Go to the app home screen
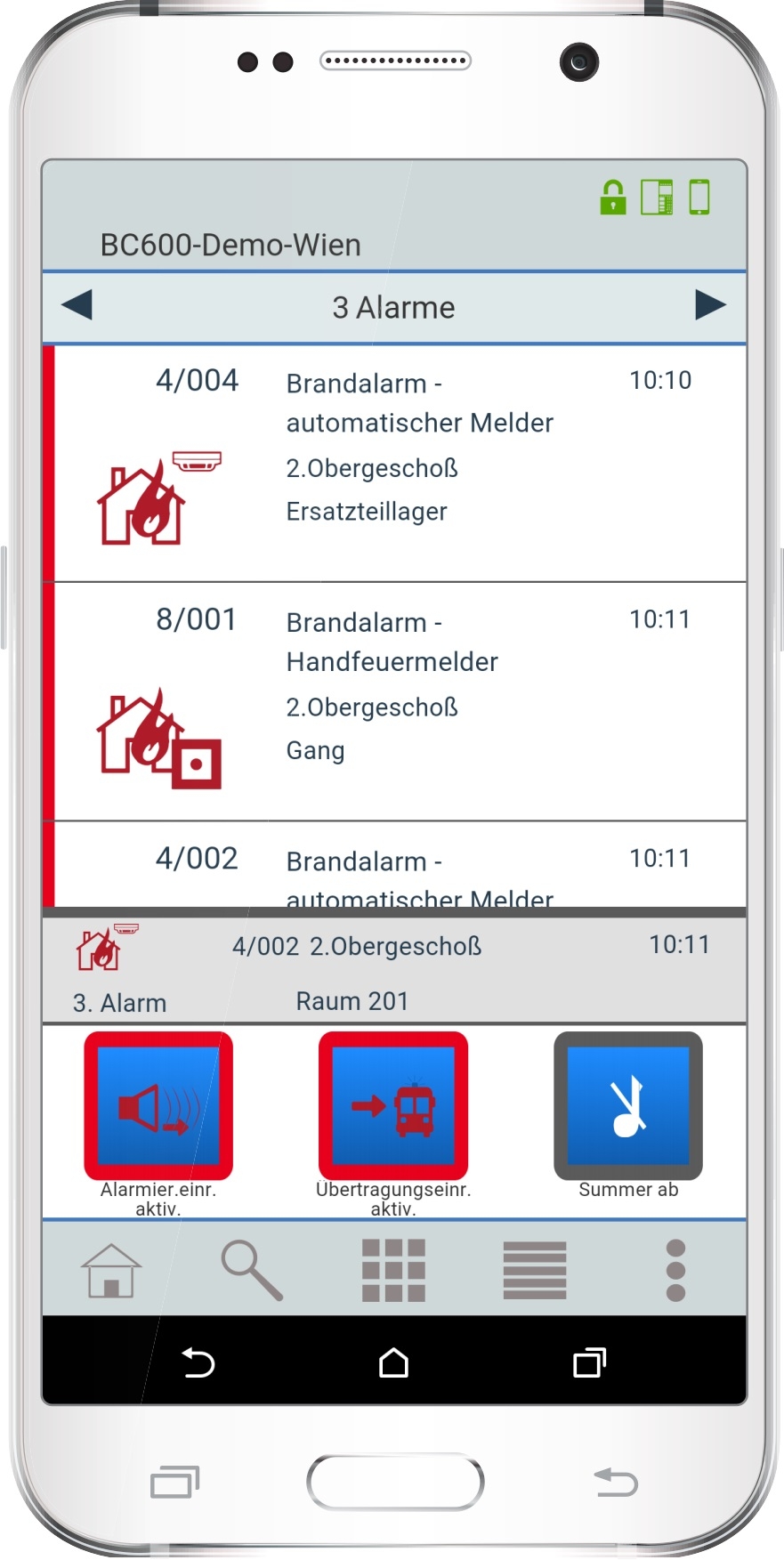Image resolution: width=784 pixels, height=1560 pixels. click(111, 1270)
